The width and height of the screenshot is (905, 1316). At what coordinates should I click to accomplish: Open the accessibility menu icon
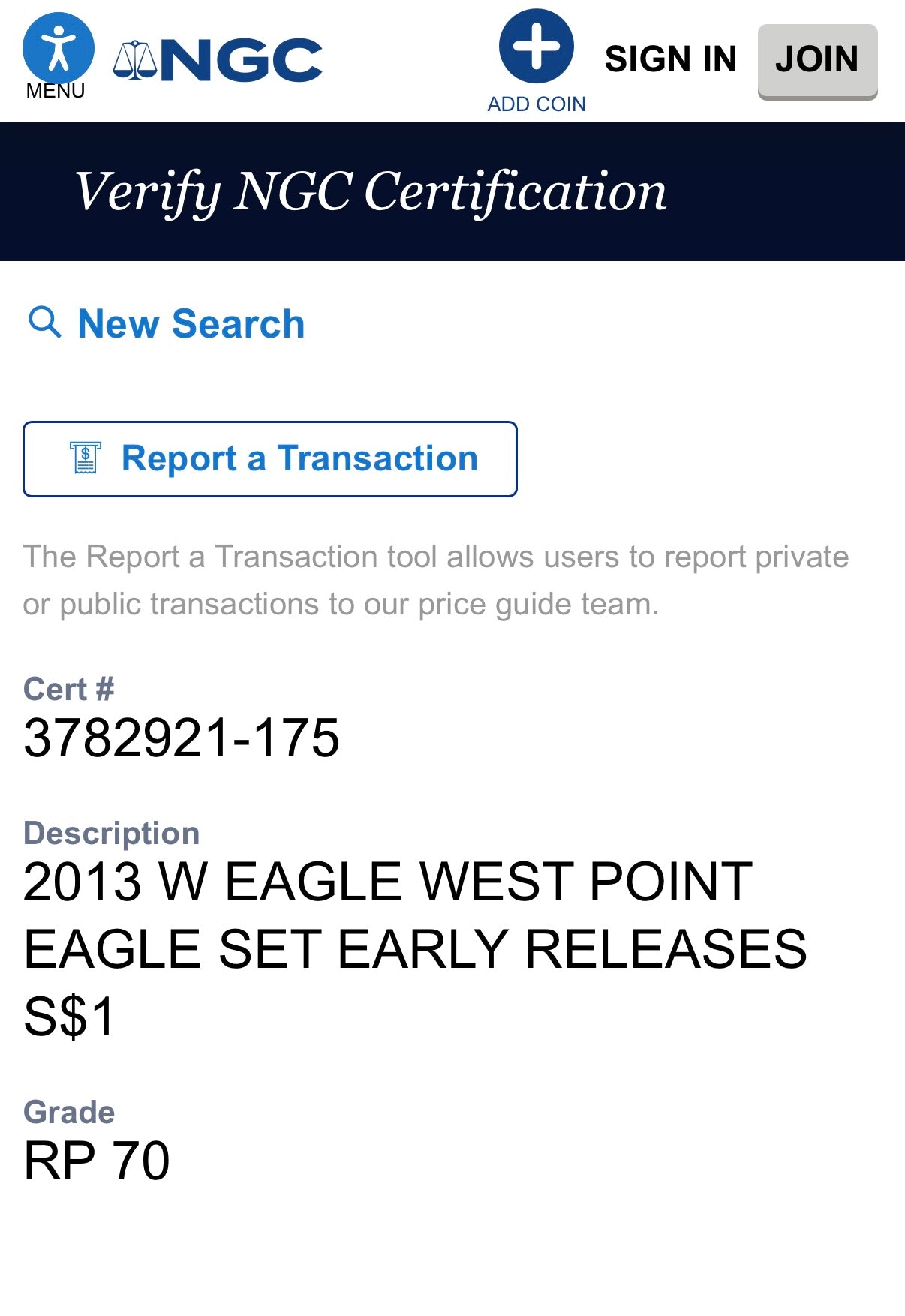tap(58, 48)
